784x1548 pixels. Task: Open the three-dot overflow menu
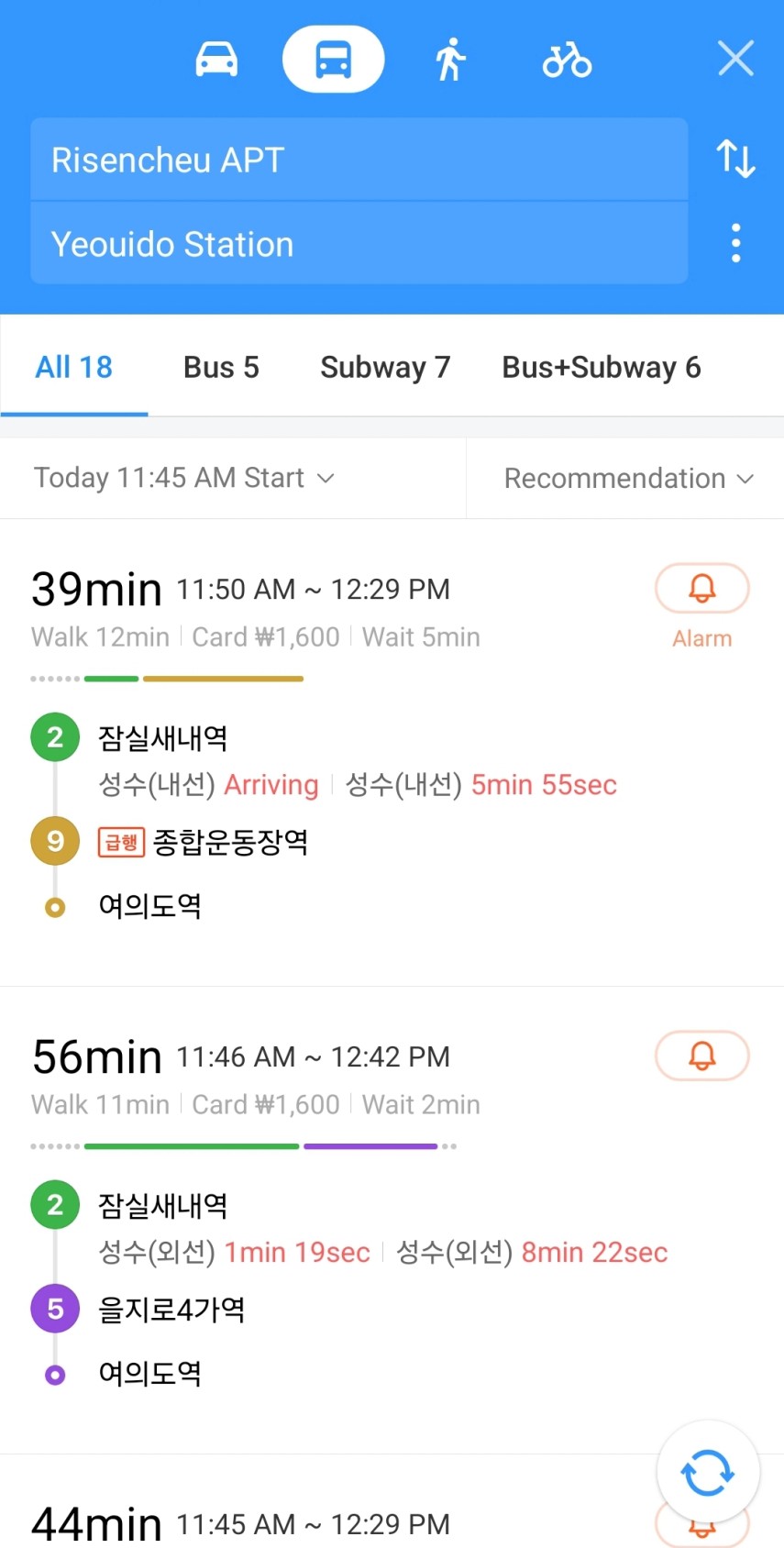[735, 243]
